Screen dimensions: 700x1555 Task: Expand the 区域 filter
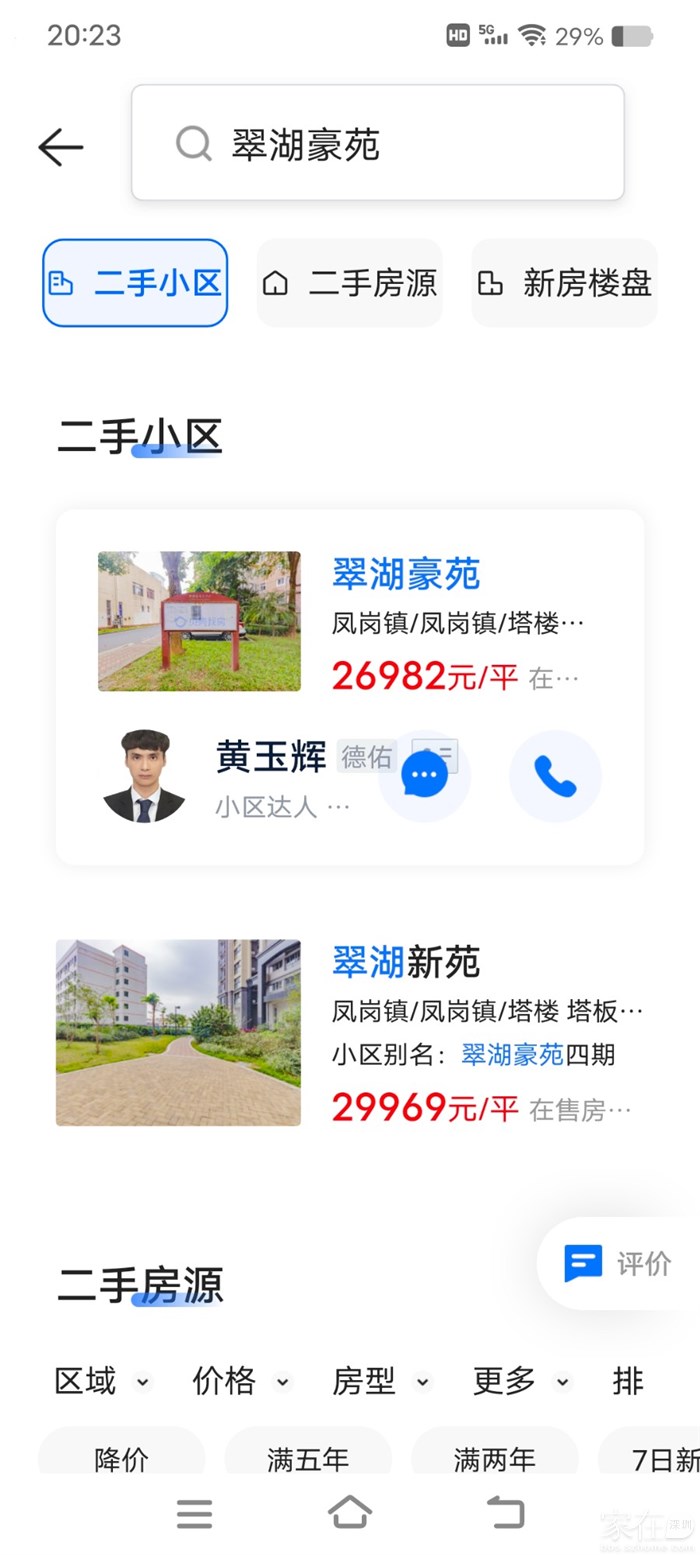click(101, 1381)
